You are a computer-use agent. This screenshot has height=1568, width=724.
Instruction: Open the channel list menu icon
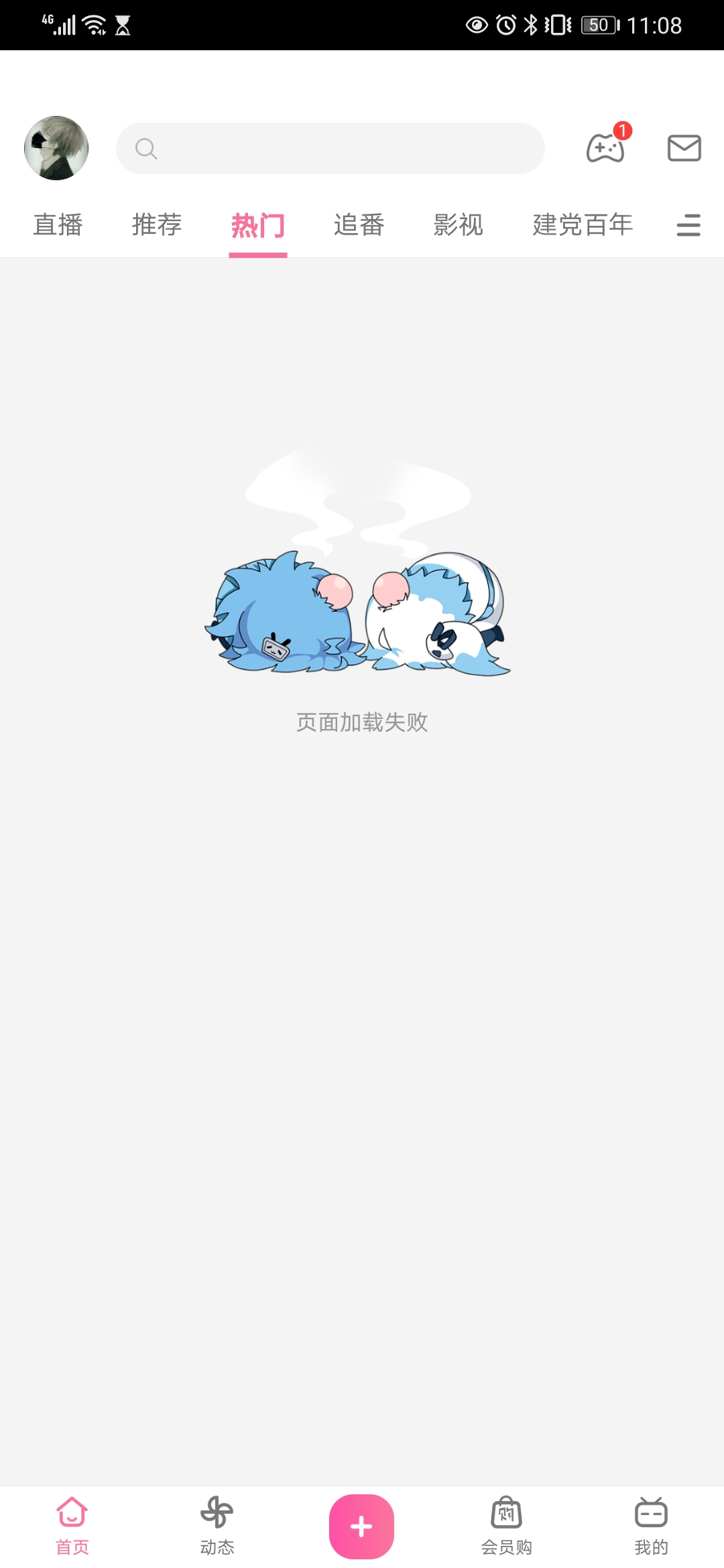(688, 225)
